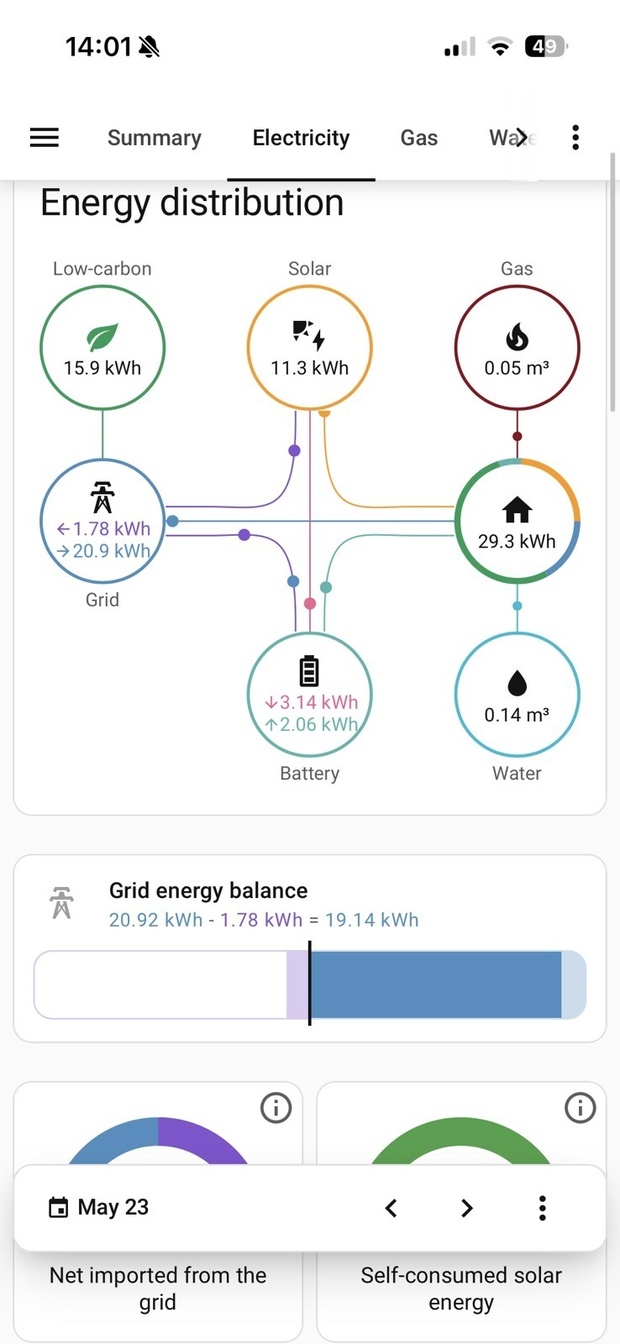Open the date bar's more options menu
This screenshot has width=620, height=1344.
point(542,1208)
